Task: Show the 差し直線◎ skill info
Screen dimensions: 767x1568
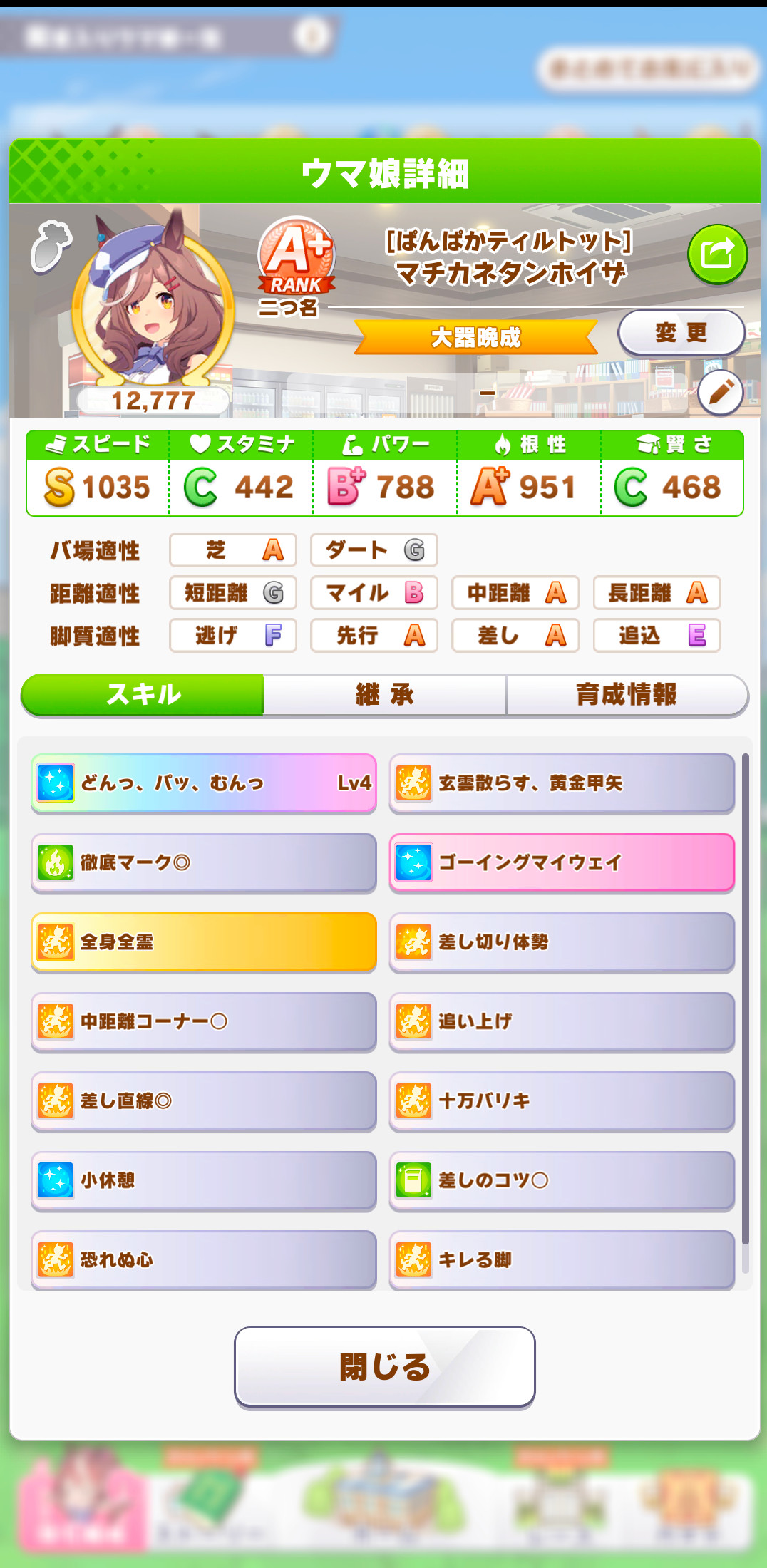Action: tap(204, 1101)
